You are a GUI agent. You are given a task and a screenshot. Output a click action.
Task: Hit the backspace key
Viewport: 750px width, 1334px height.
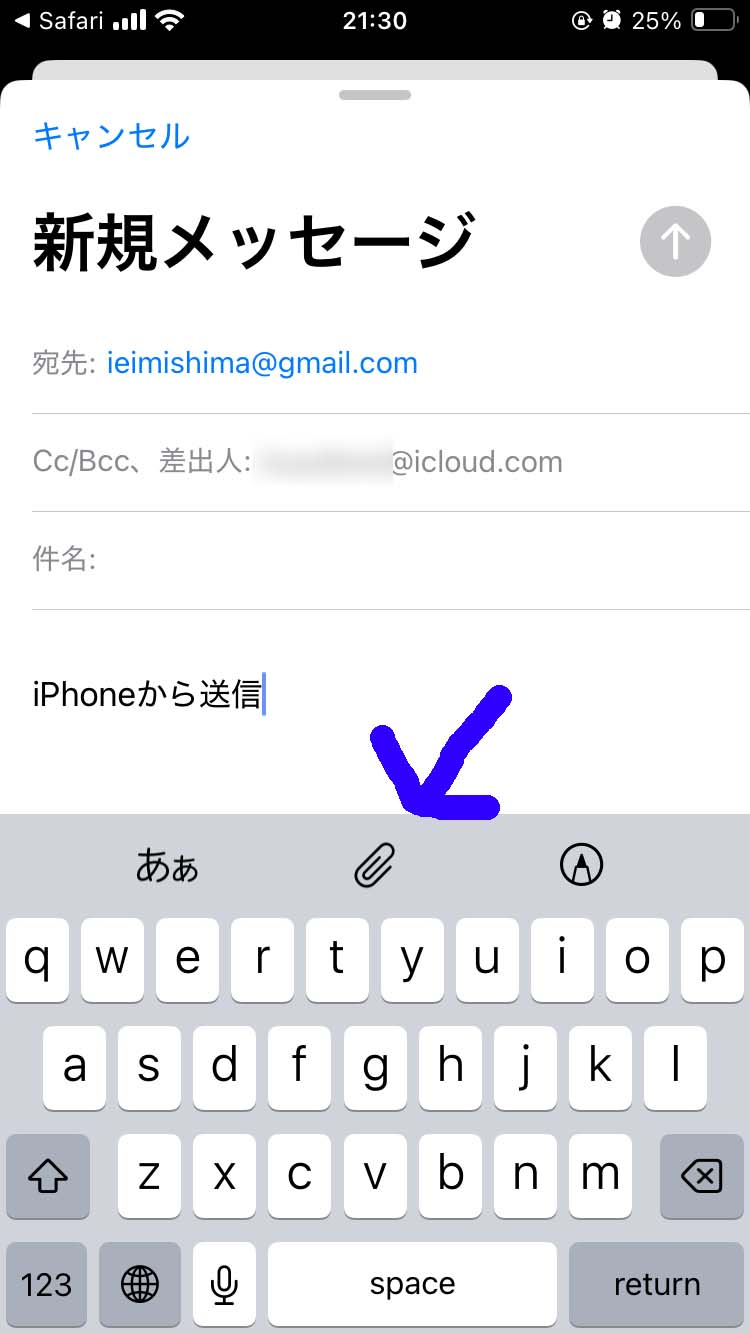(x=701, y=1176)
